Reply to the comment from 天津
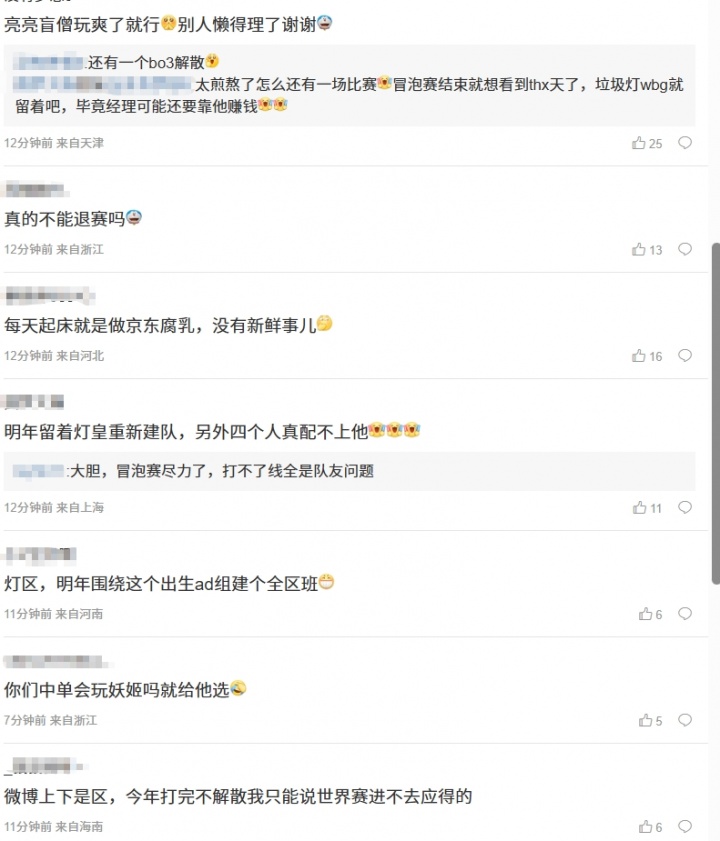The image size is (720, 841). pyautogui.click(x=685, y=143)
